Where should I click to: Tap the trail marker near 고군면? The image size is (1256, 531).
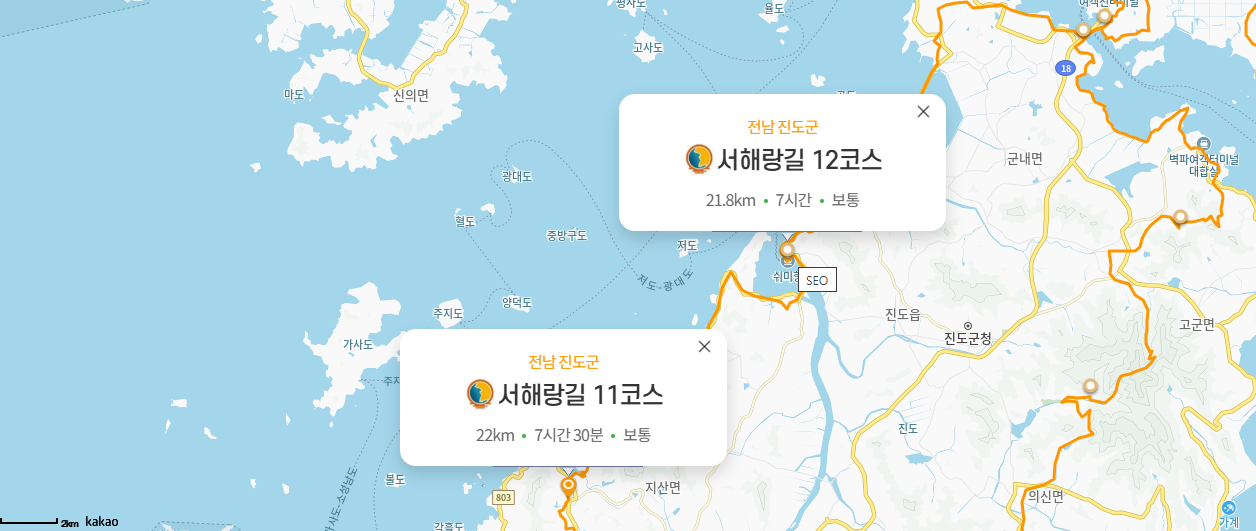1090,387
